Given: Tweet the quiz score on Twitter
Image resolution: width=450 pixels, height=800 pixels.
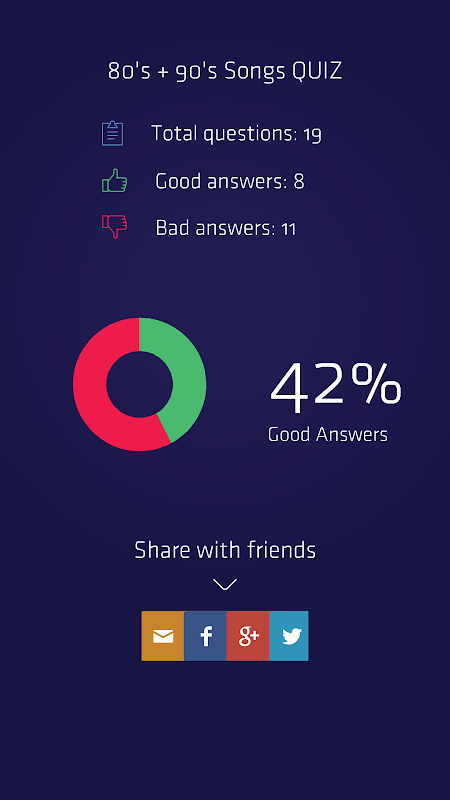Looking at the screenshot, I should click(x=289, y=636).
